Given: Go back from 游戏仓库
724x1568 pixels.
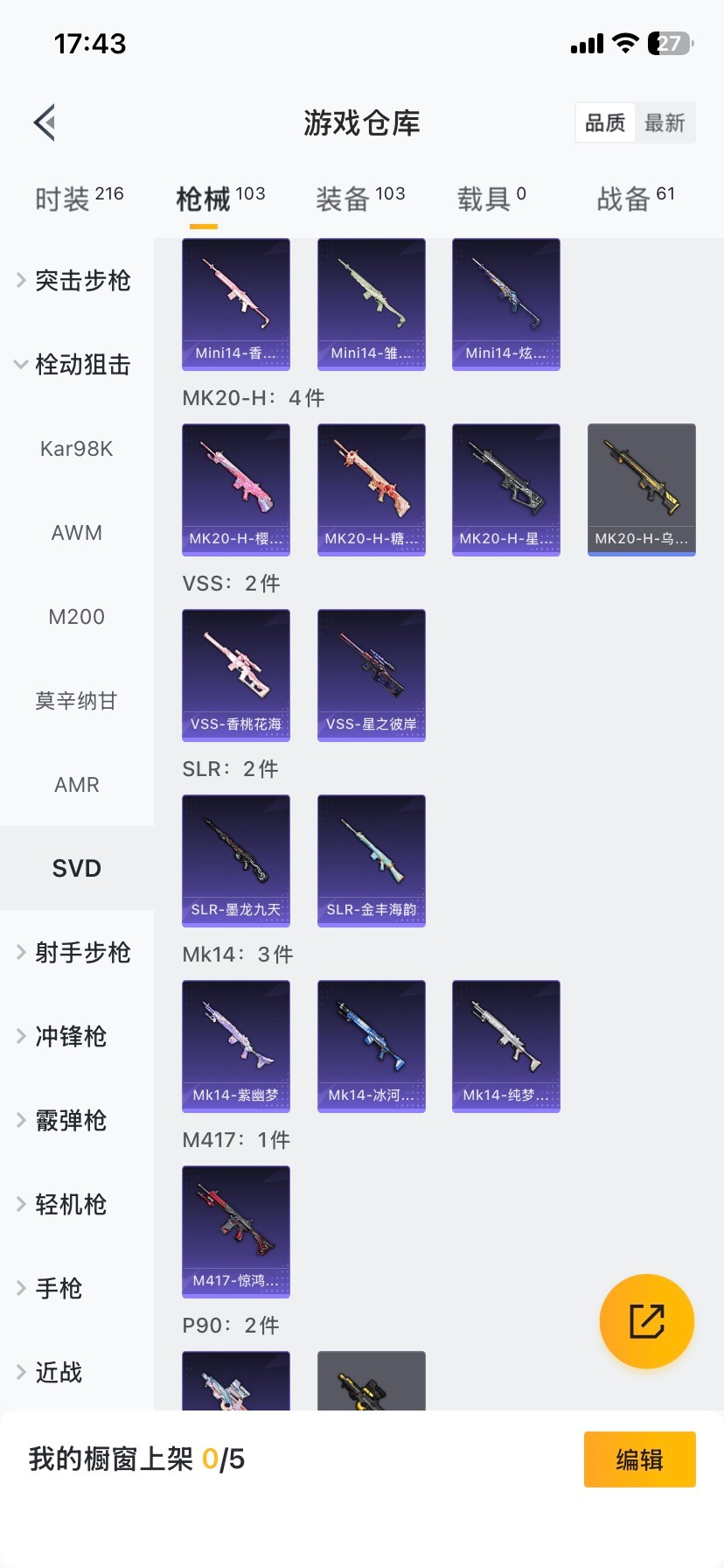Looking at the screenshot, I should 45,122.
